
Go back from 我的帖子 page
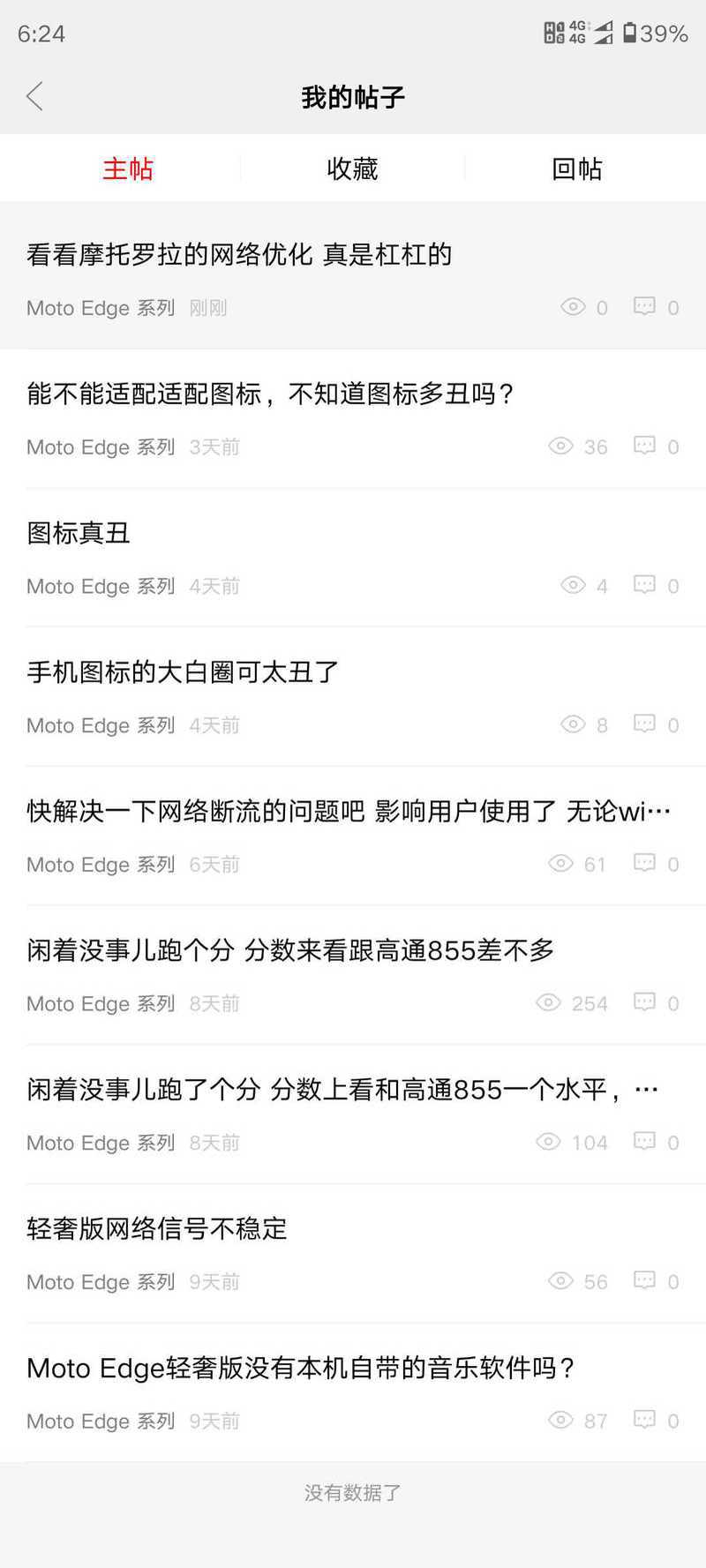click(x=35, y=96)
